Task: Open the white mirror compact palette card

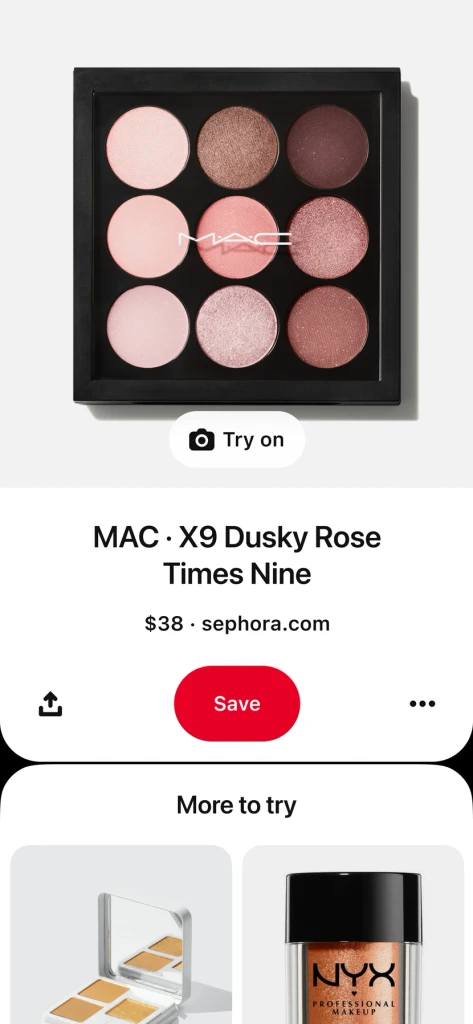Action: (x=121, y=935)
